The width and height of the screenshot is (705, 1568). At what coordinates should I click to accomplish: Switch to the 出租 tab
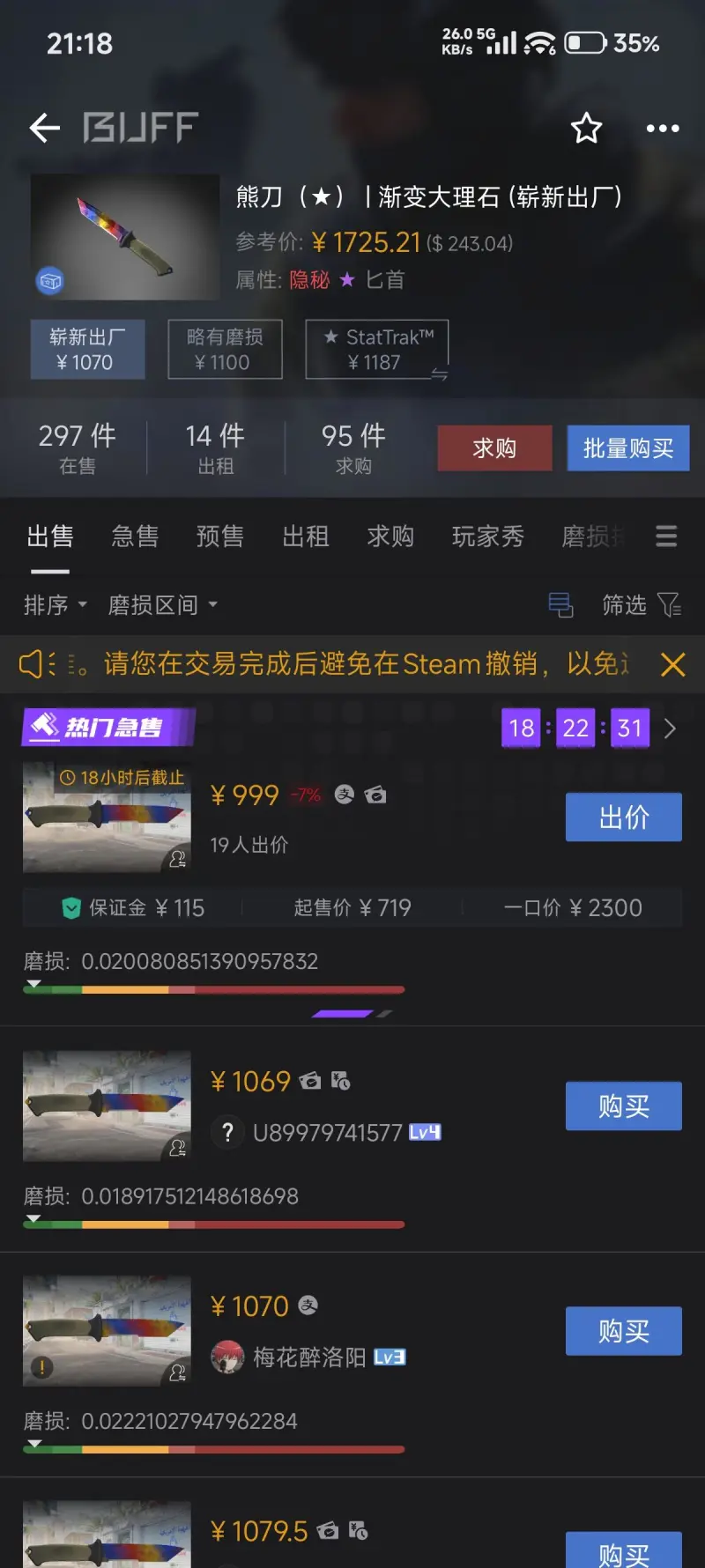point(306,536)
